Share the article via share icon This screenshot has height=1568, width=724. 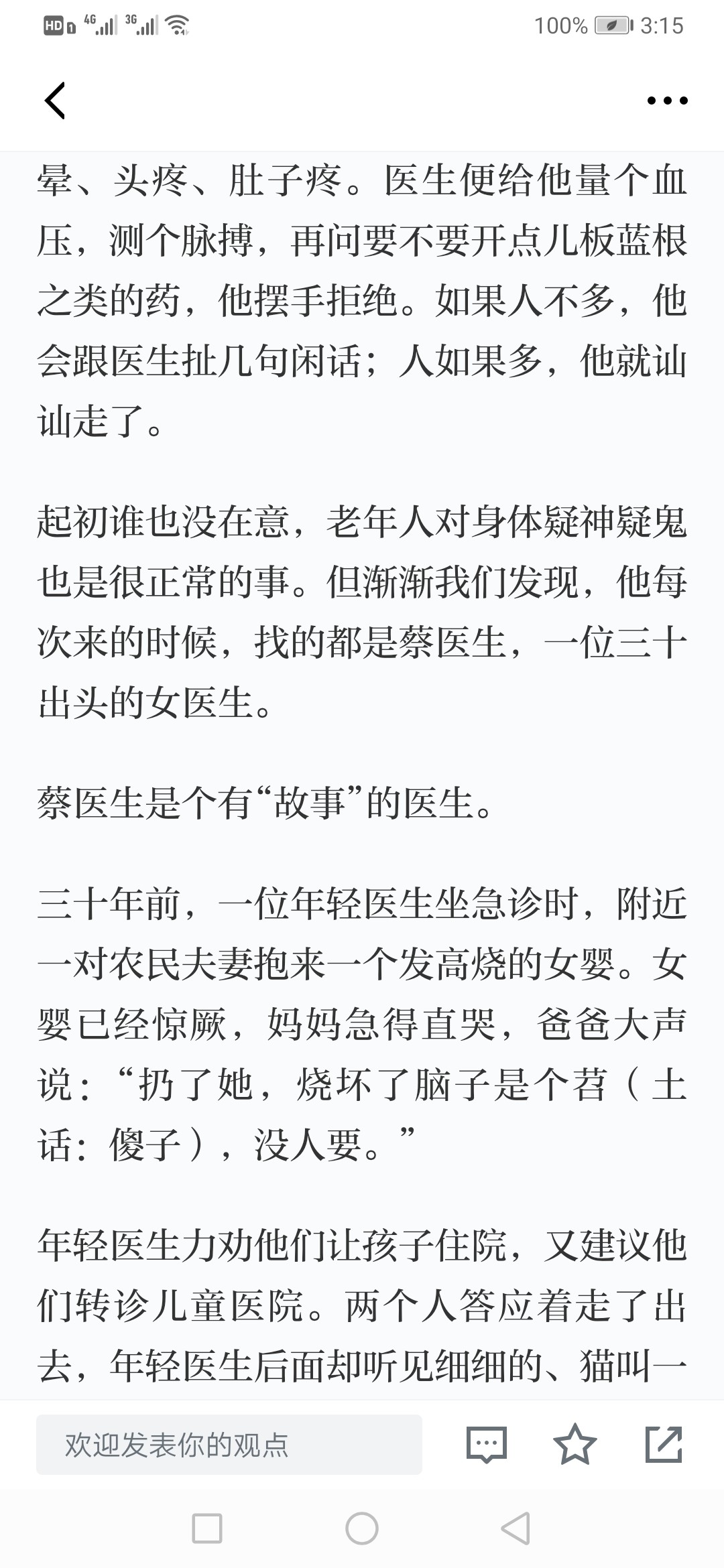[x=664, y=1444]
